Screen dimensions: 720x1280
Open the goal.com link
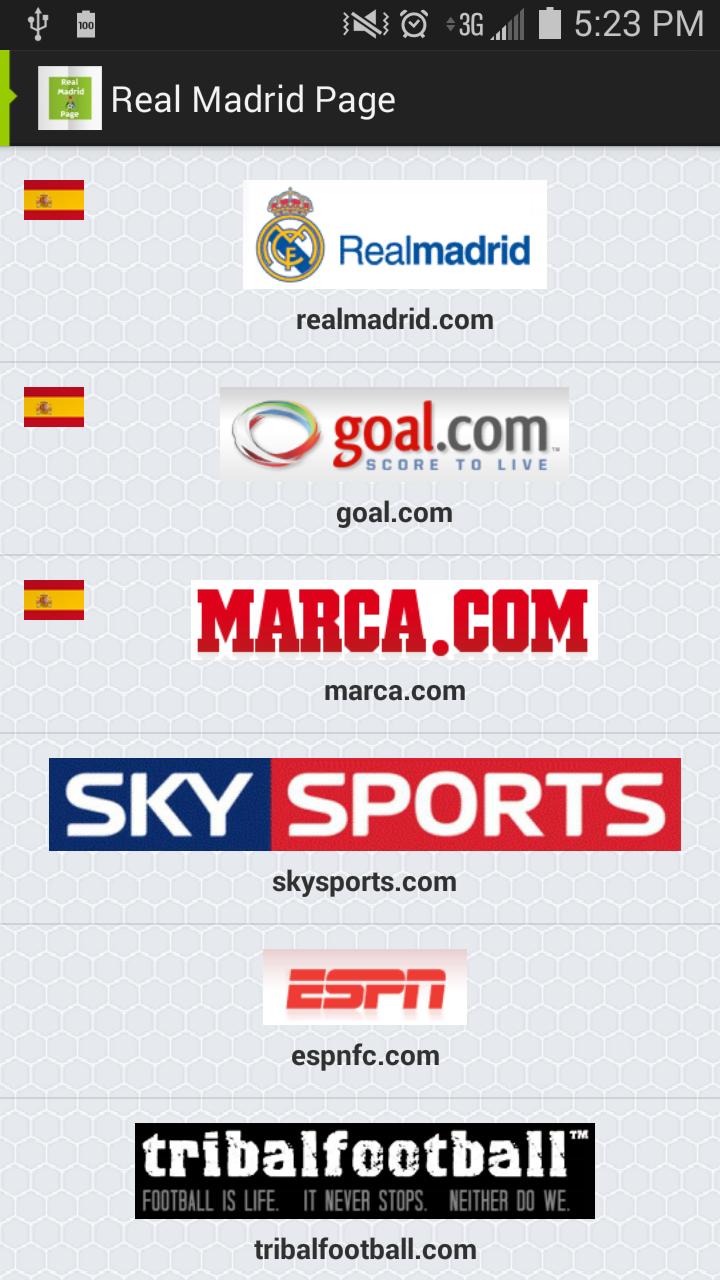coord(393,512)
